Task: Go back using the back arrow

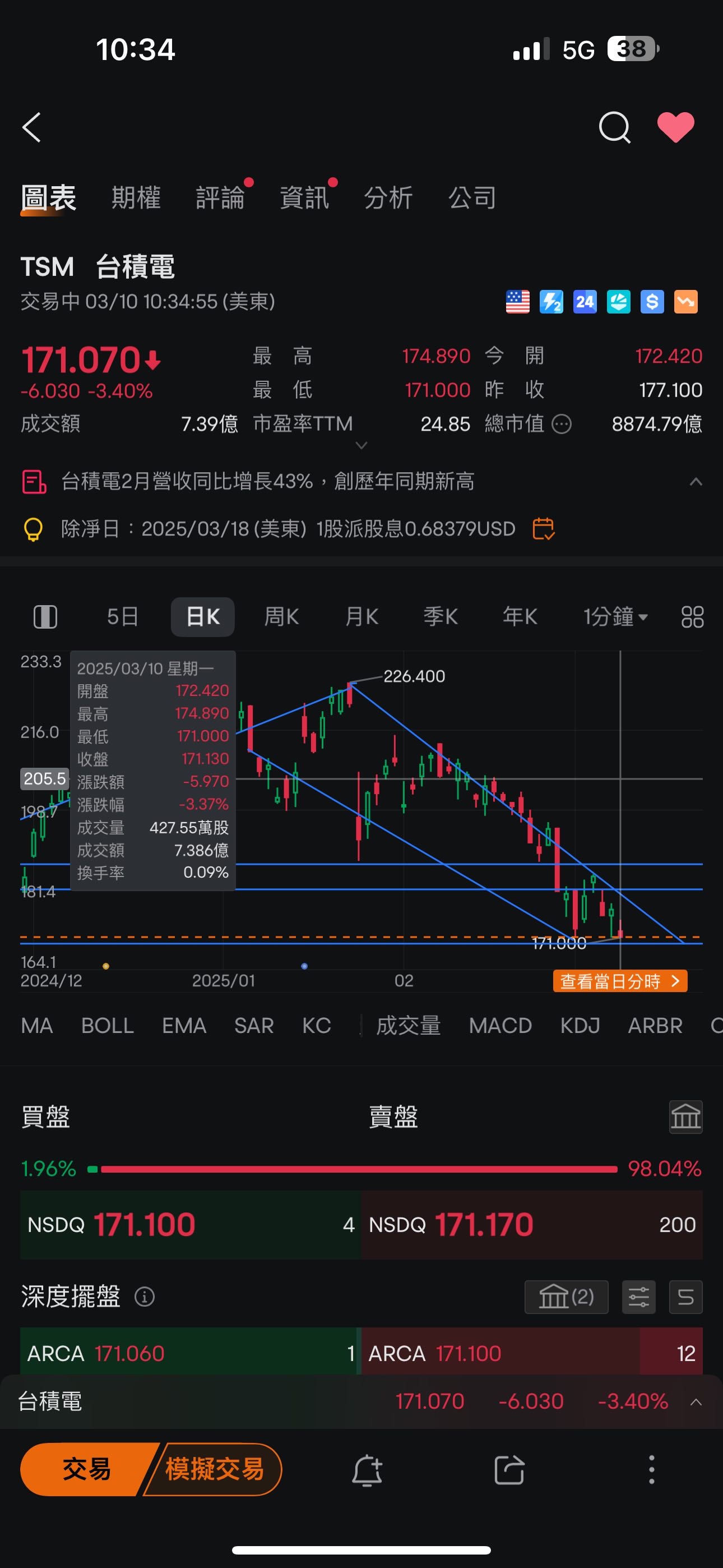Action: 31,127
